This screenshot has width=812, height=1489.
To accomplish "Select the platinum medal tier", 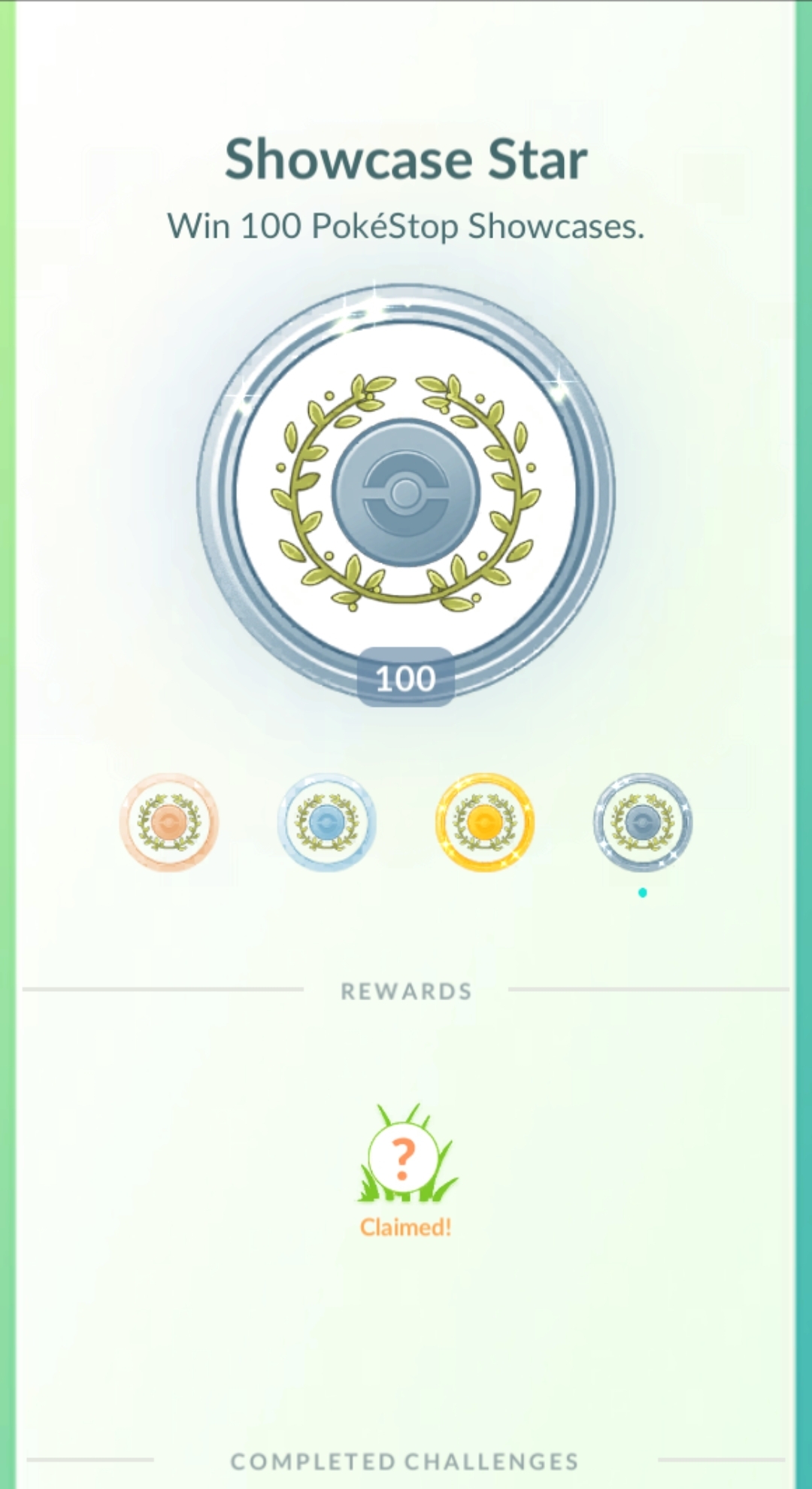I will 642,822.
